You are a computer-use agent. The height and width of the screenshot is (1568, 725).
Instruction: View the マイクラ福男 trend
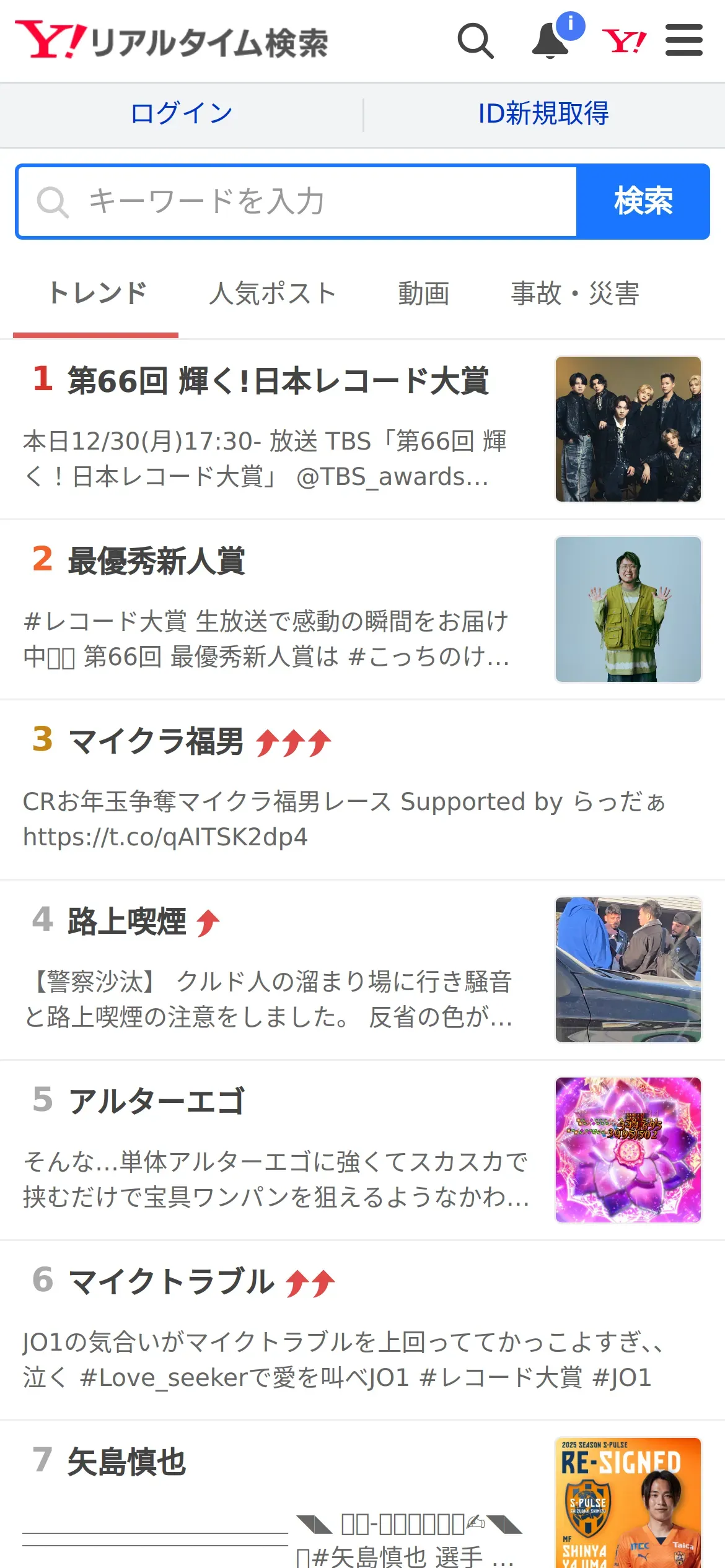[x=156, y=741]
